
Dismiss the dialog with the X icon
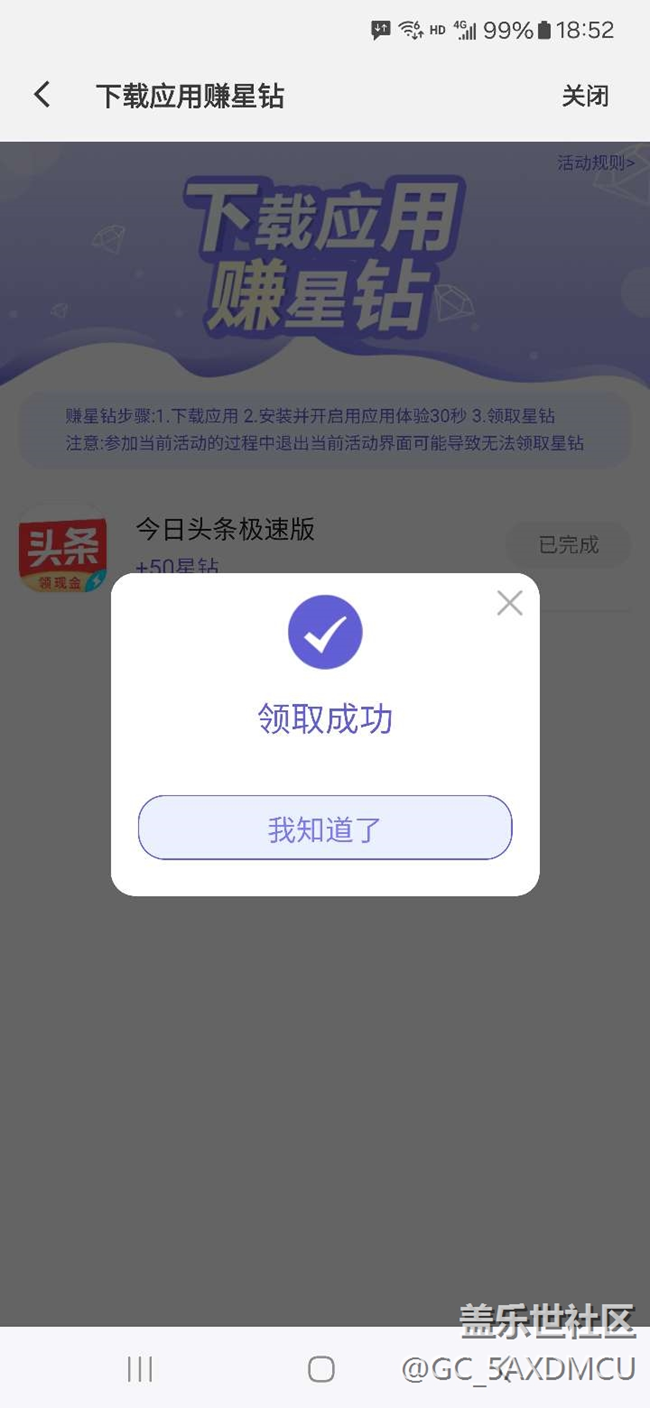510,603
